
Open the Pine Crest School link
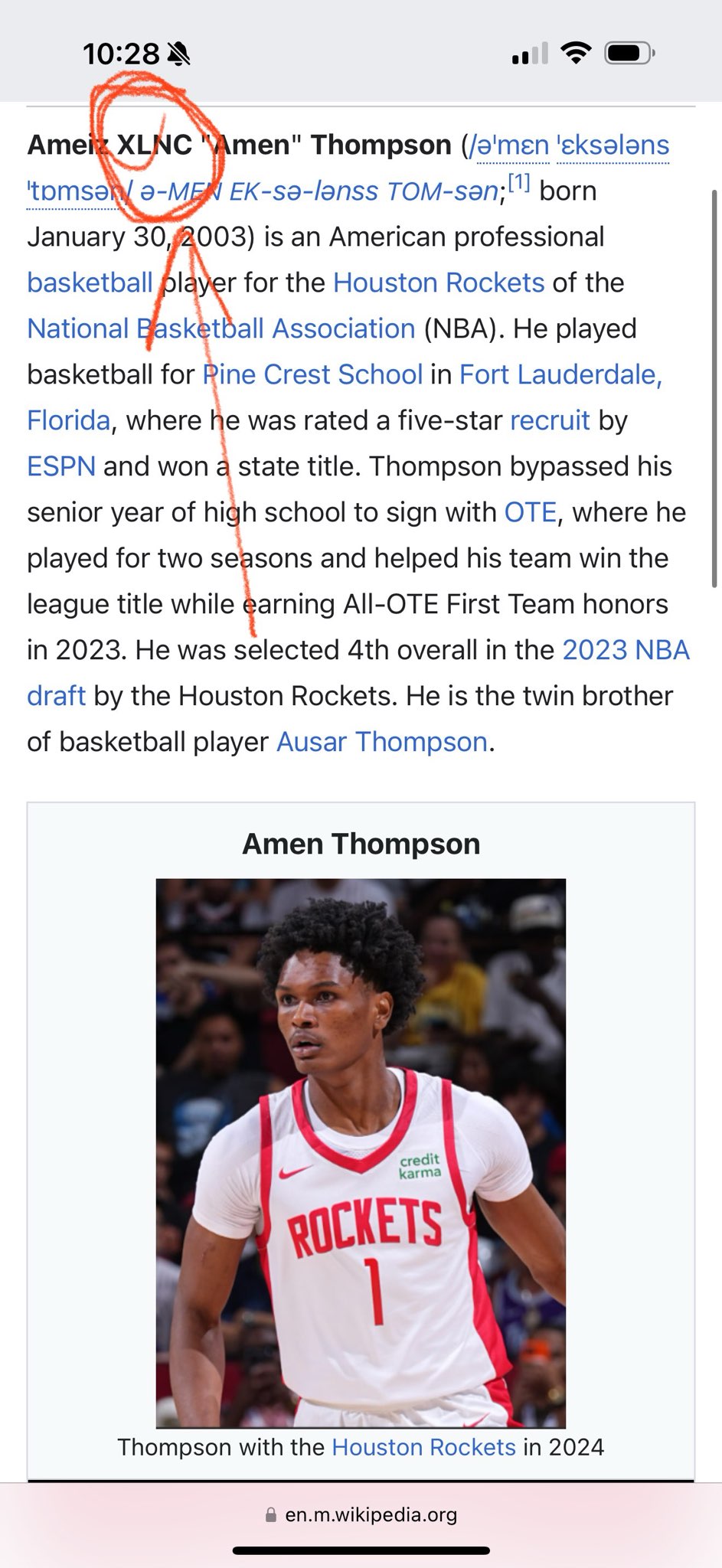[x=312, y=374]
